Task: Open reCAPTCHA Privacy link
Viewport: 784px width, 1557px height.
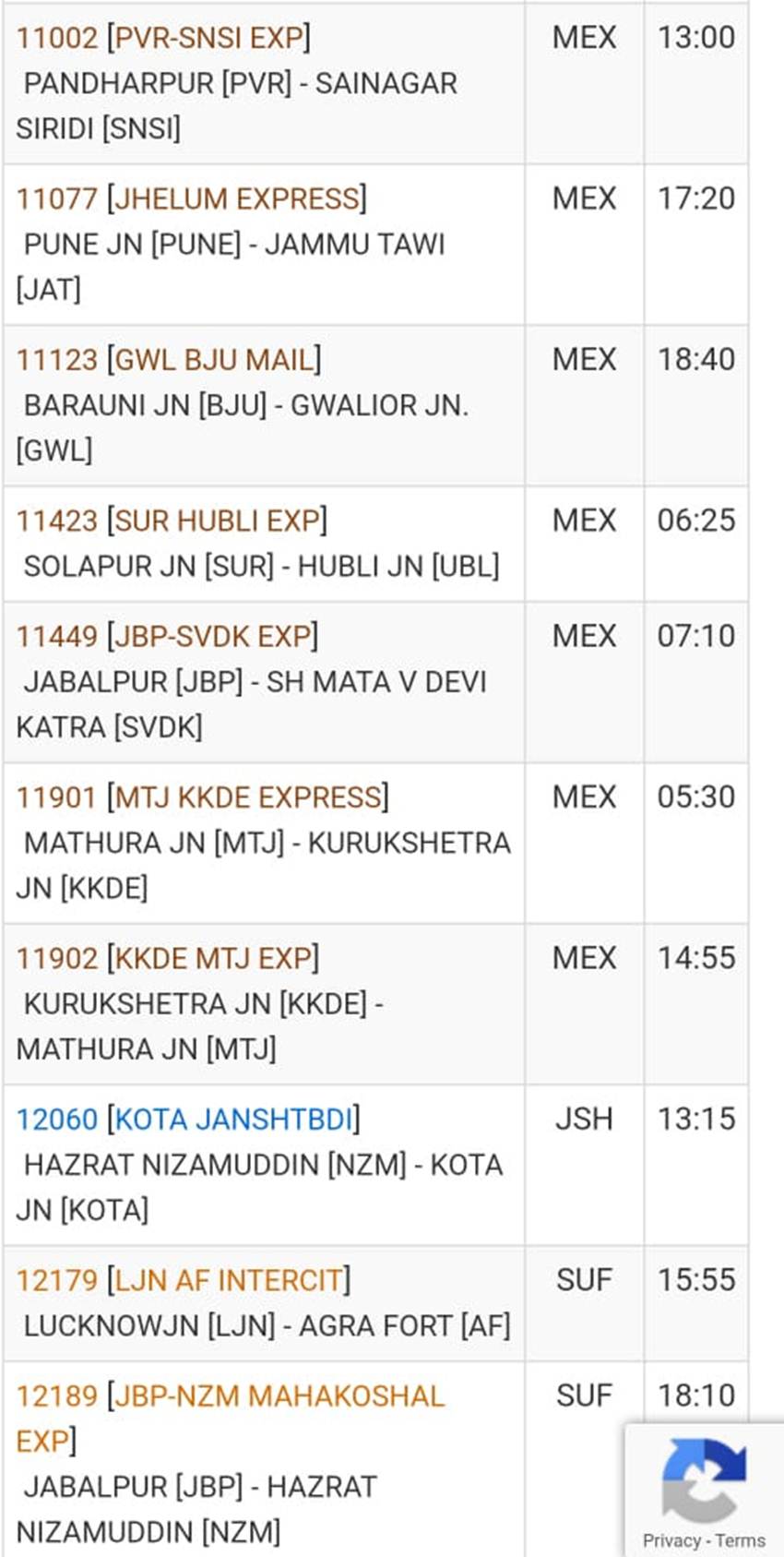Action: (671, 1540)
